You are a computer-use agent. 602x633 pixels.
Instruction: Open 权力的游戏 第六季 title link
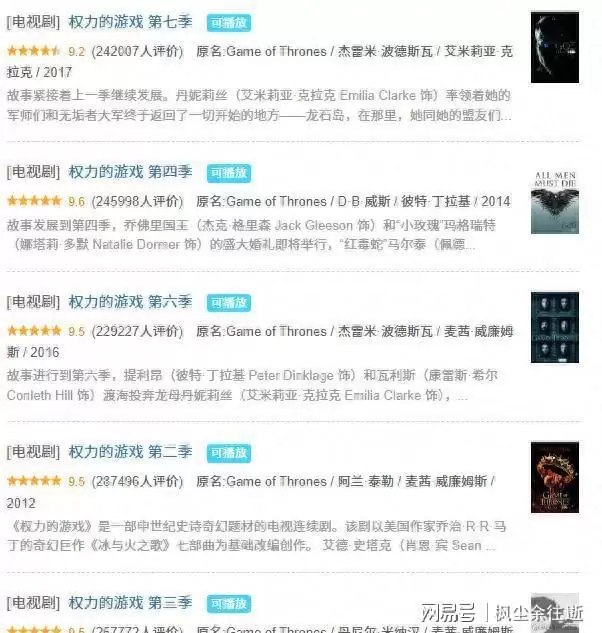(130, 302)
